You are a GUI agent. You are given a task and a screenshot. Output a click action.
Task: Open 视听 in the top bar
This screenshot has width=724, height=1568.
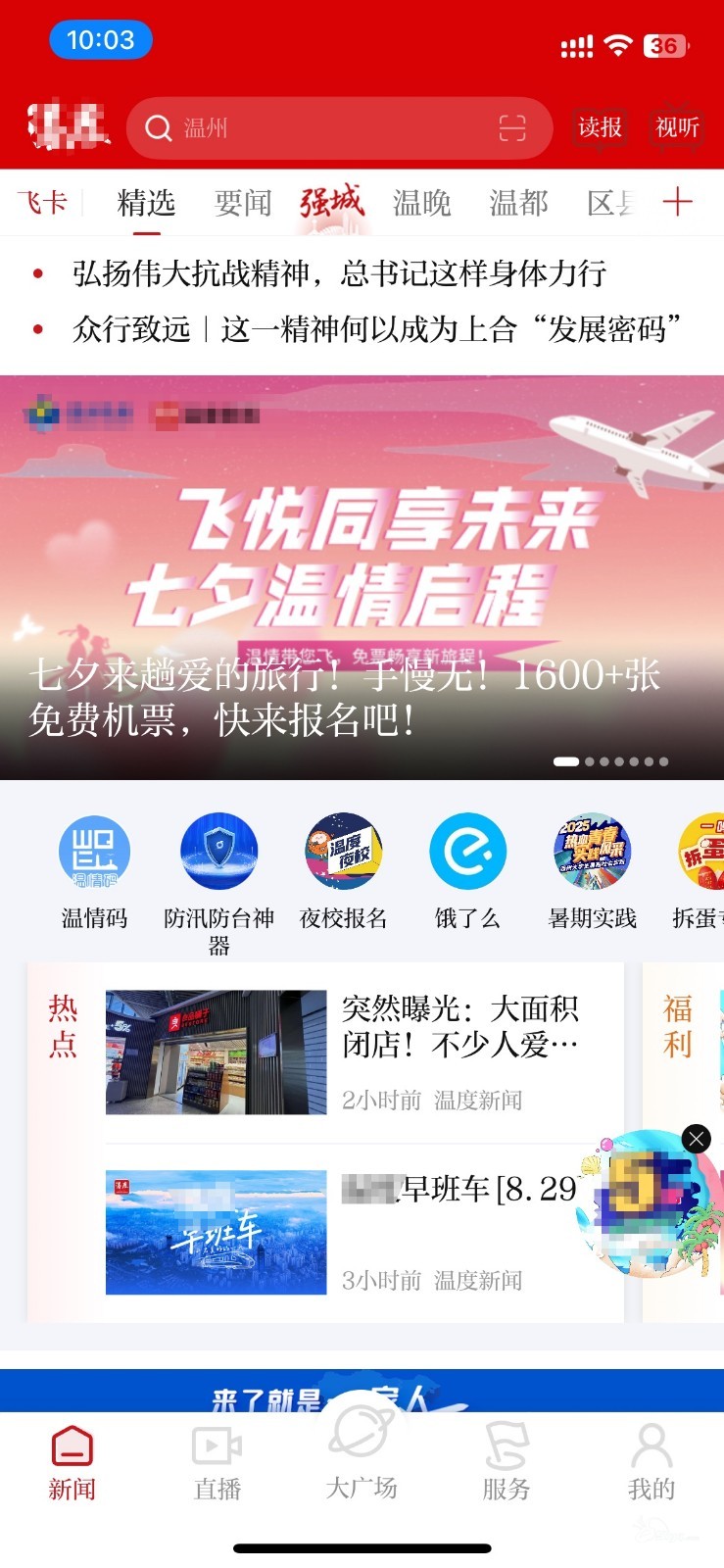[677, 127]
